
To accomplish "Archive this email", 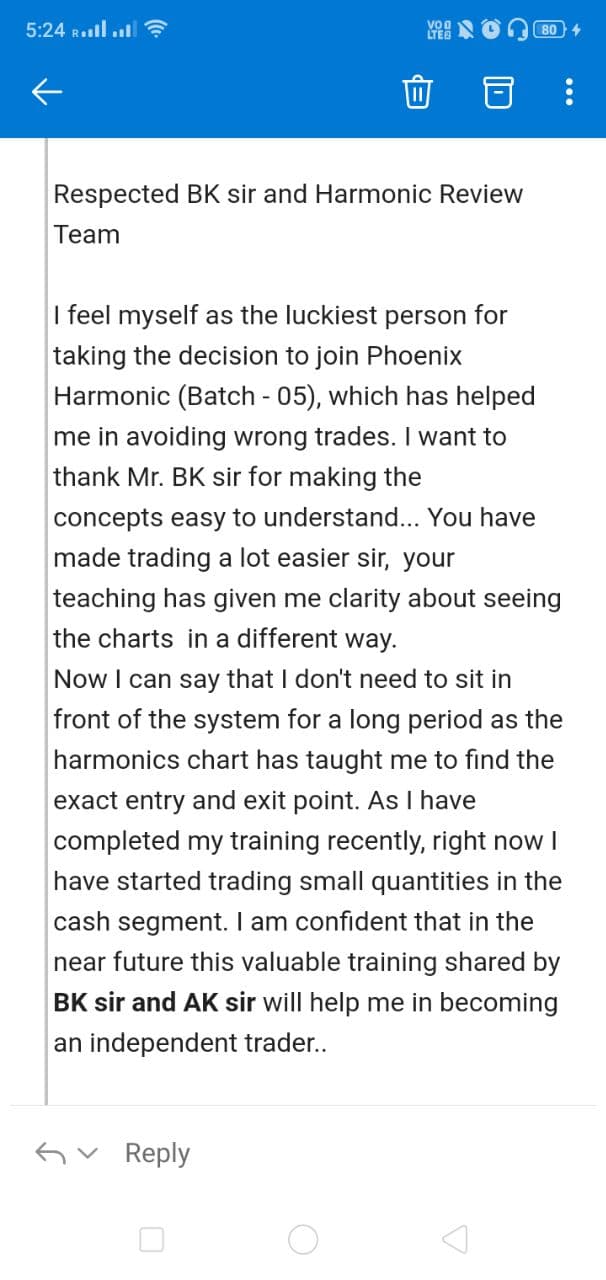I will point(497,94).
